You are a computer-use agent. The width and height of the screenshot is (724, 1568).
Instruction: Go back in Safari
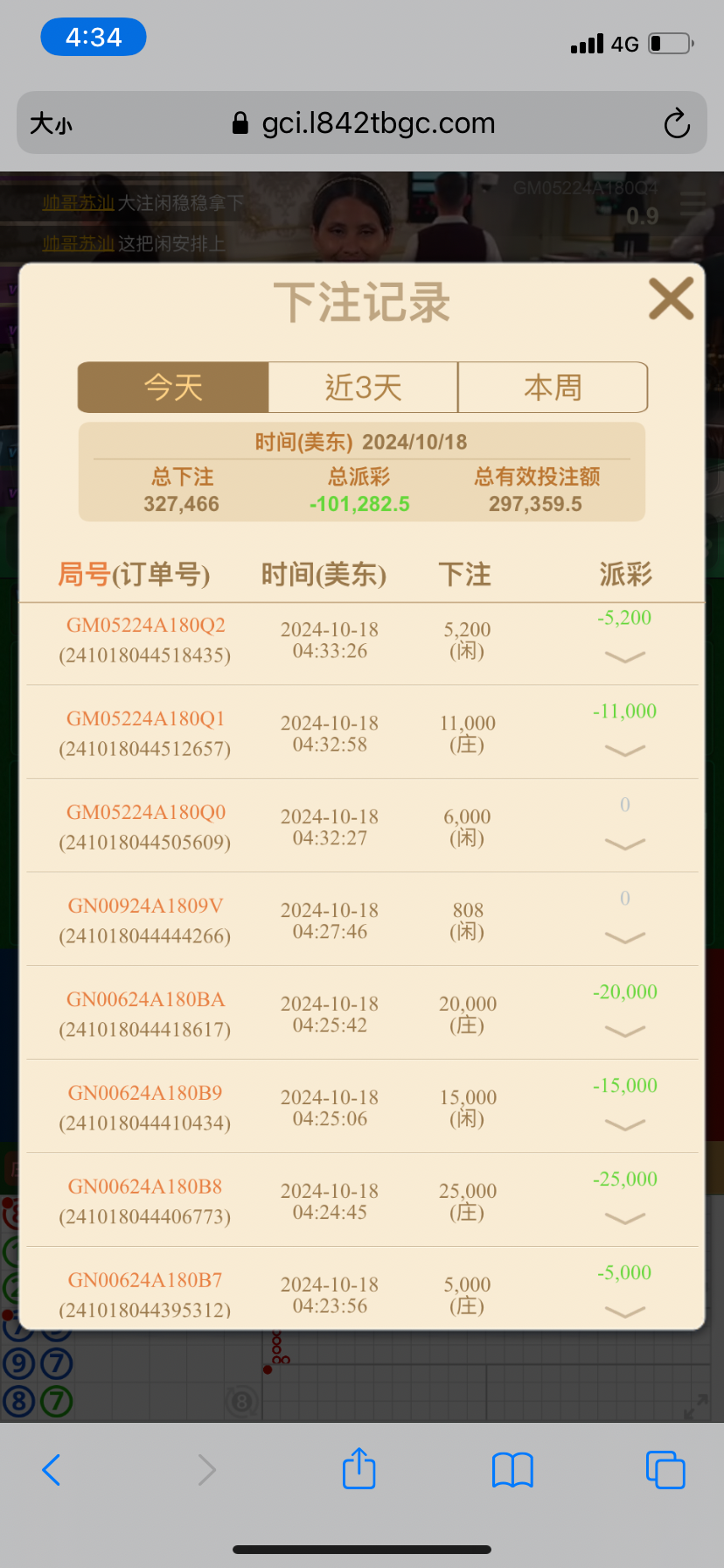52,1470
